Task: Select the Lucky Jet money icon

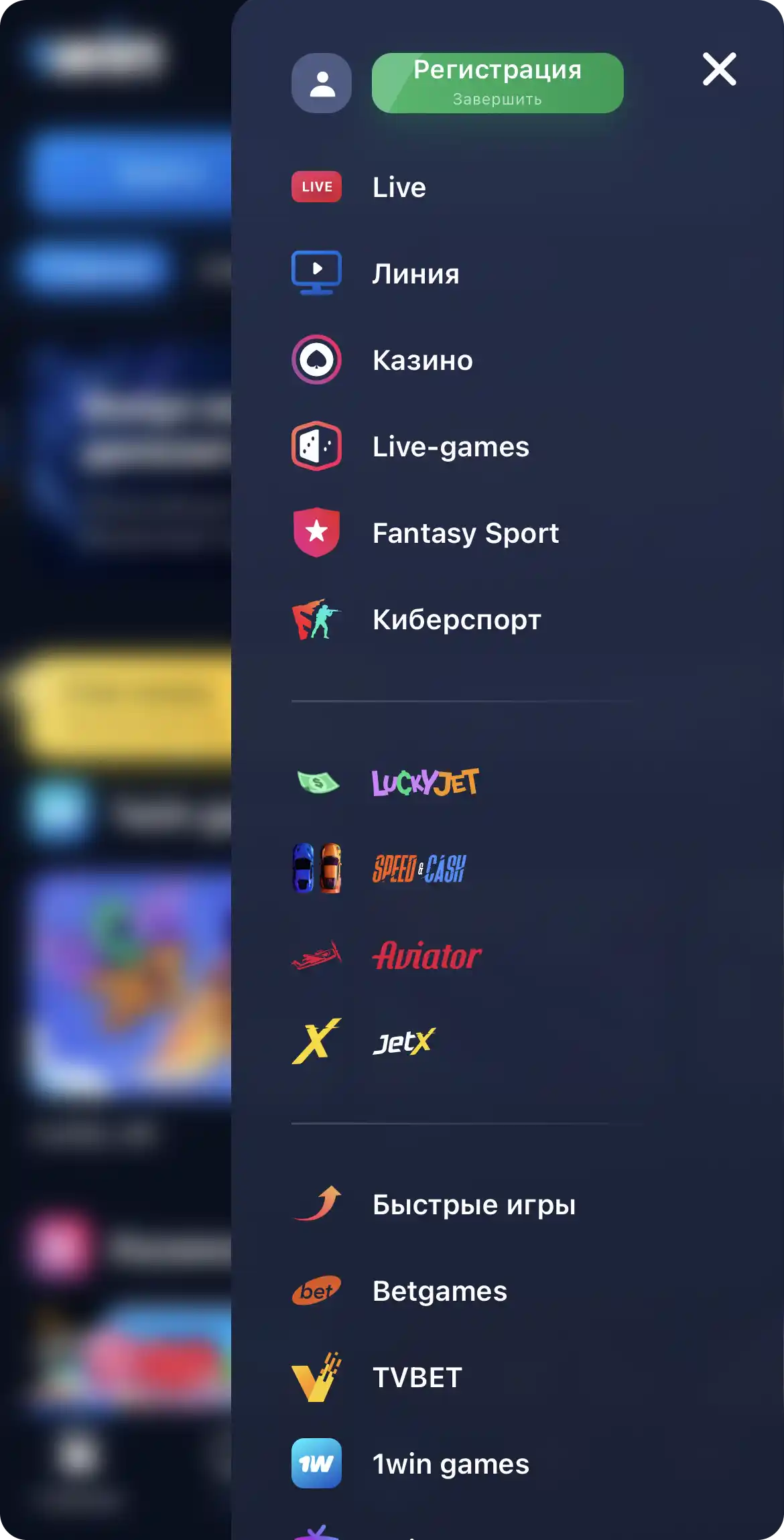Action: [x=316, y=782]
